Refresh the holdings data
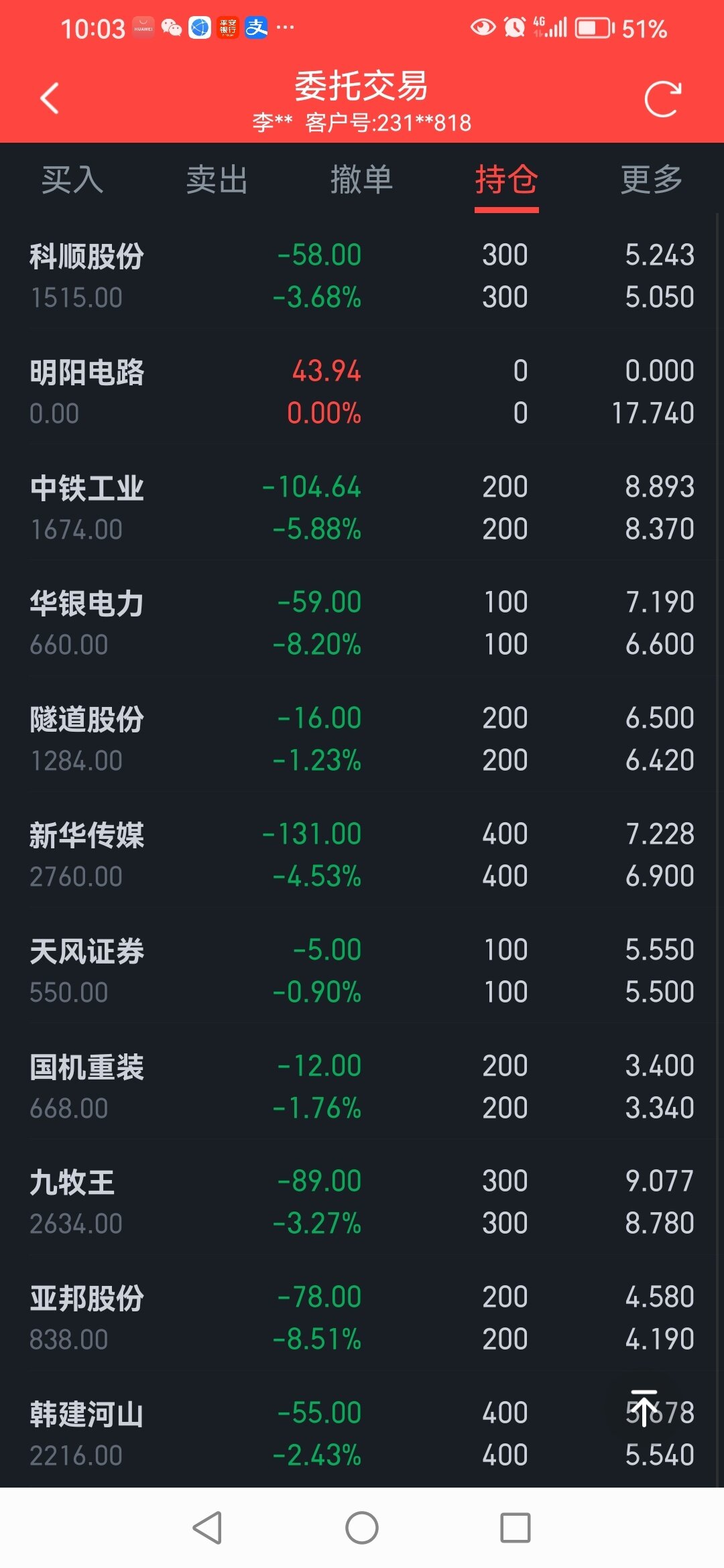Viewport: 724px width, 1568px height. coord(662,99)
